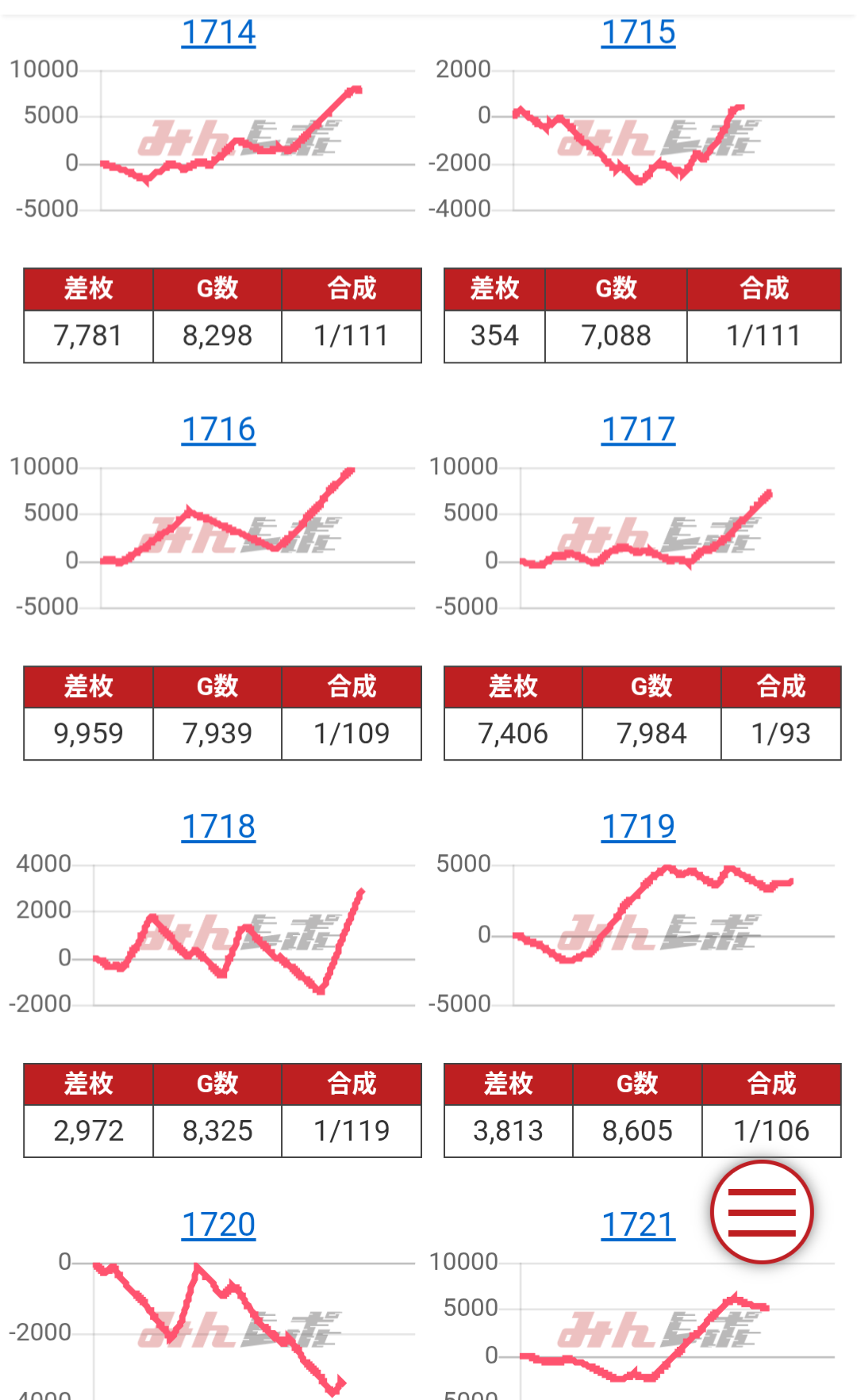Open machine number 1716 link
Viewport: 857px width, 1400px height.
pyautogui.click(x=218, y=430)
